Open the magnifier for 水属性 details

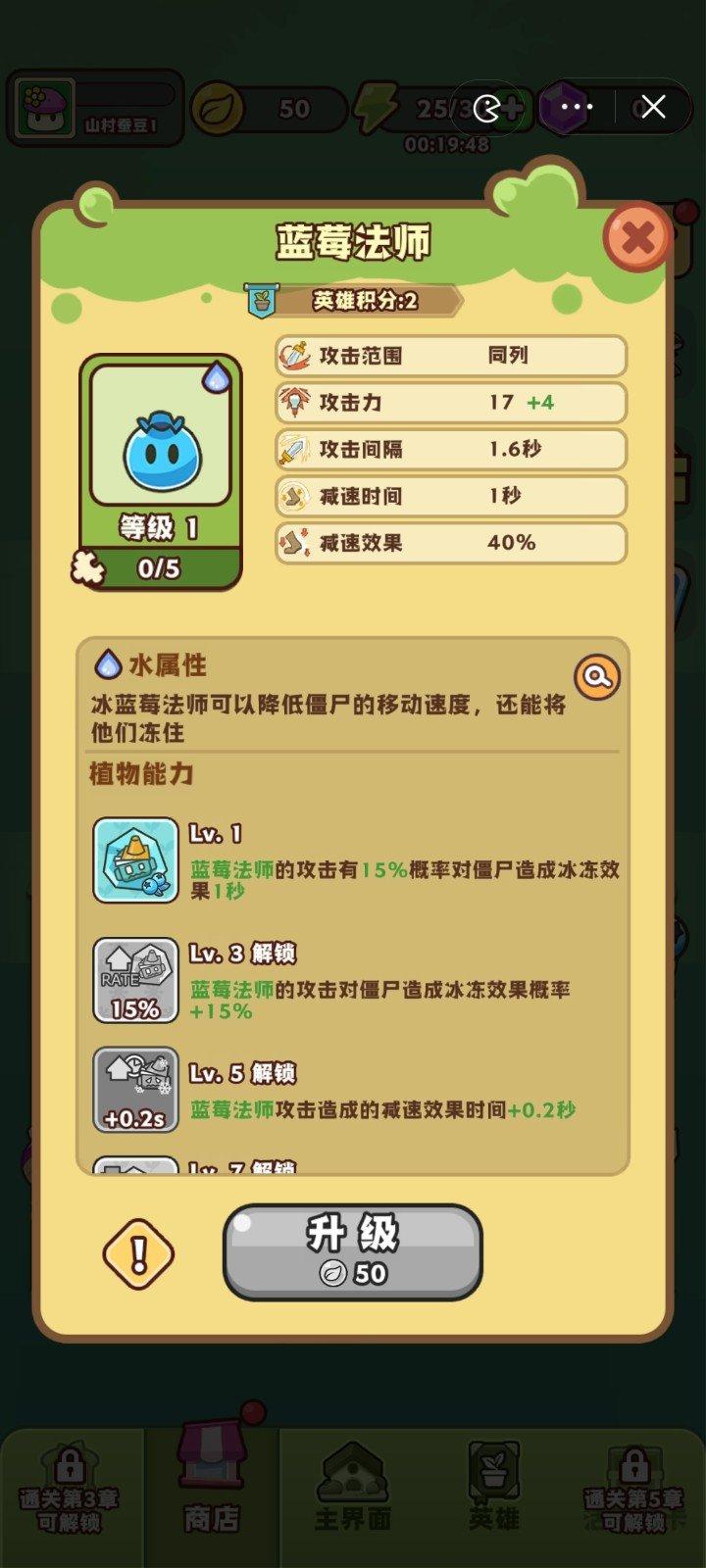pos(596,676)
